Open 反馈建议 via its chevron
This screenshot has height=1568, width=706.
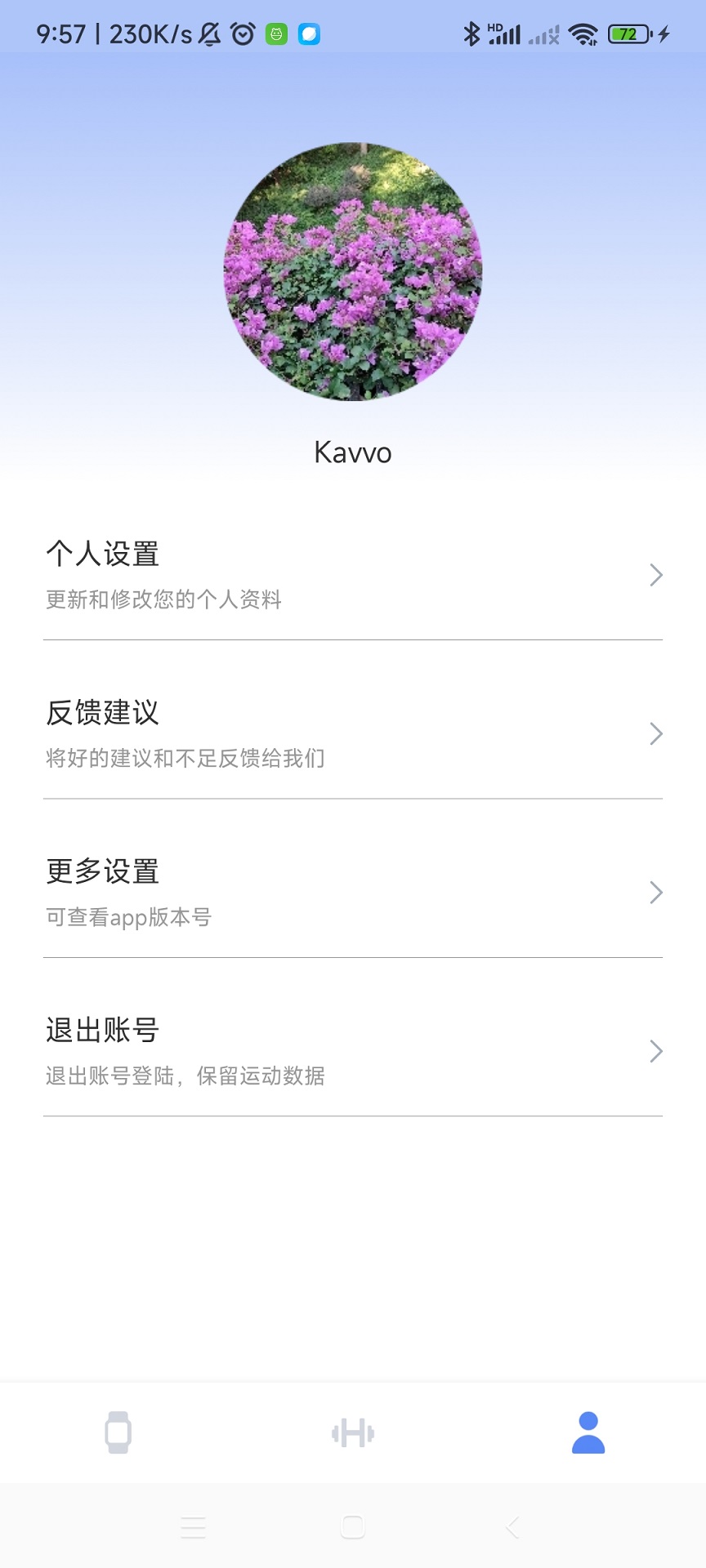(x=656, y=733)
